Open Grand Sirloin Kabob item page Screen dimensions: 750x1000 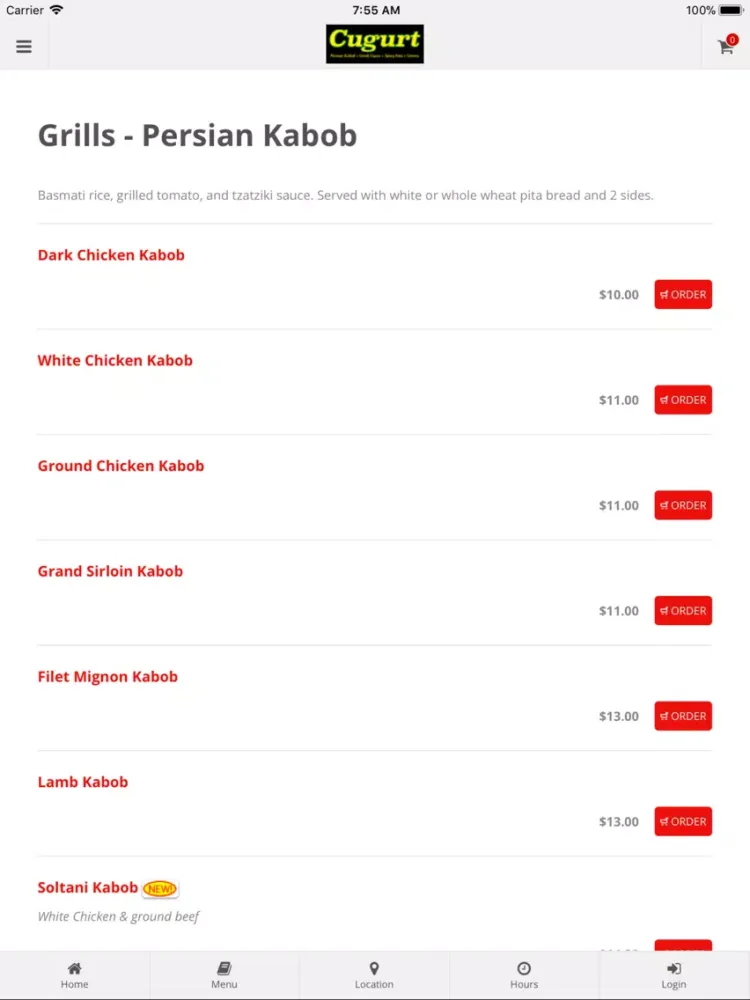tap(110, 571)
